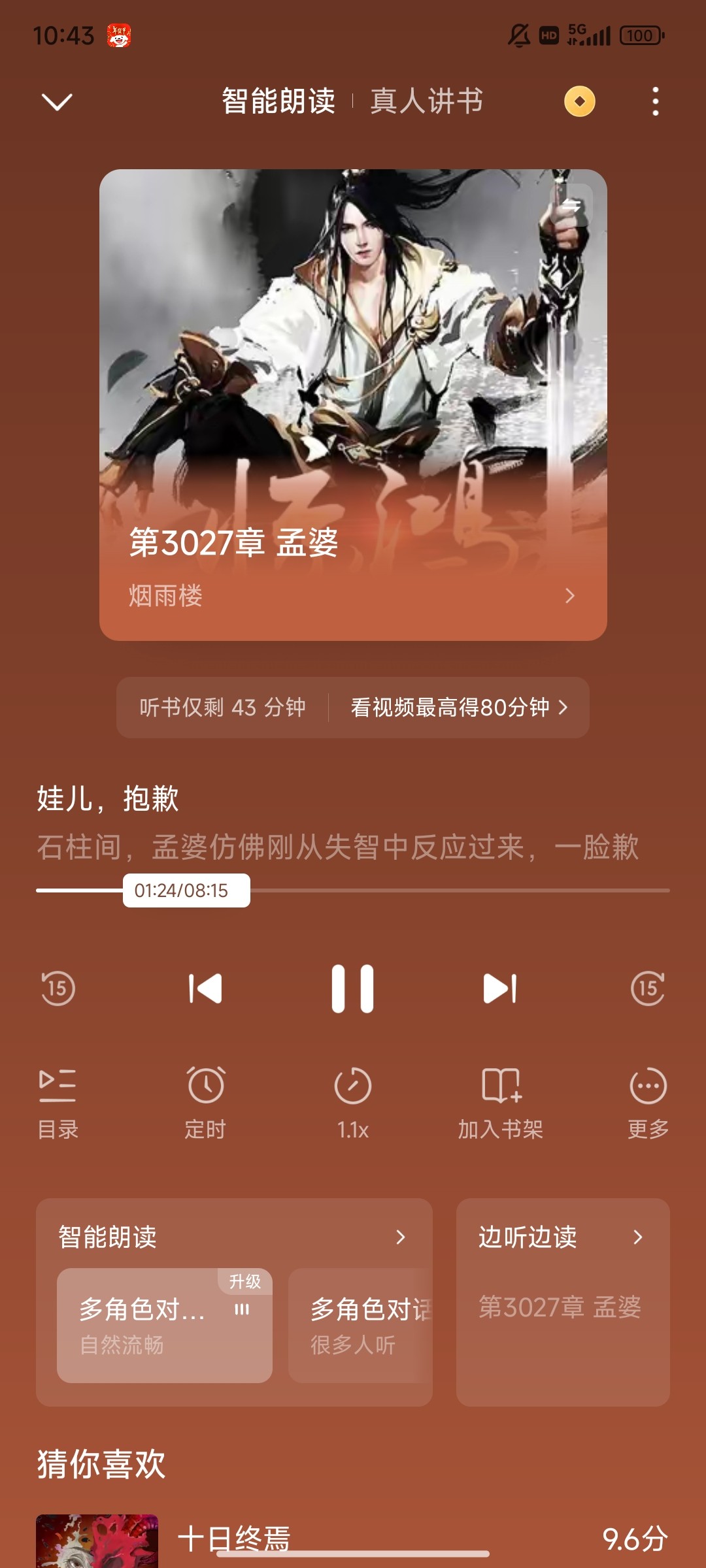Collapse the player with the down arrow
Screen dimensions: 706x1568
pos(57,102)
